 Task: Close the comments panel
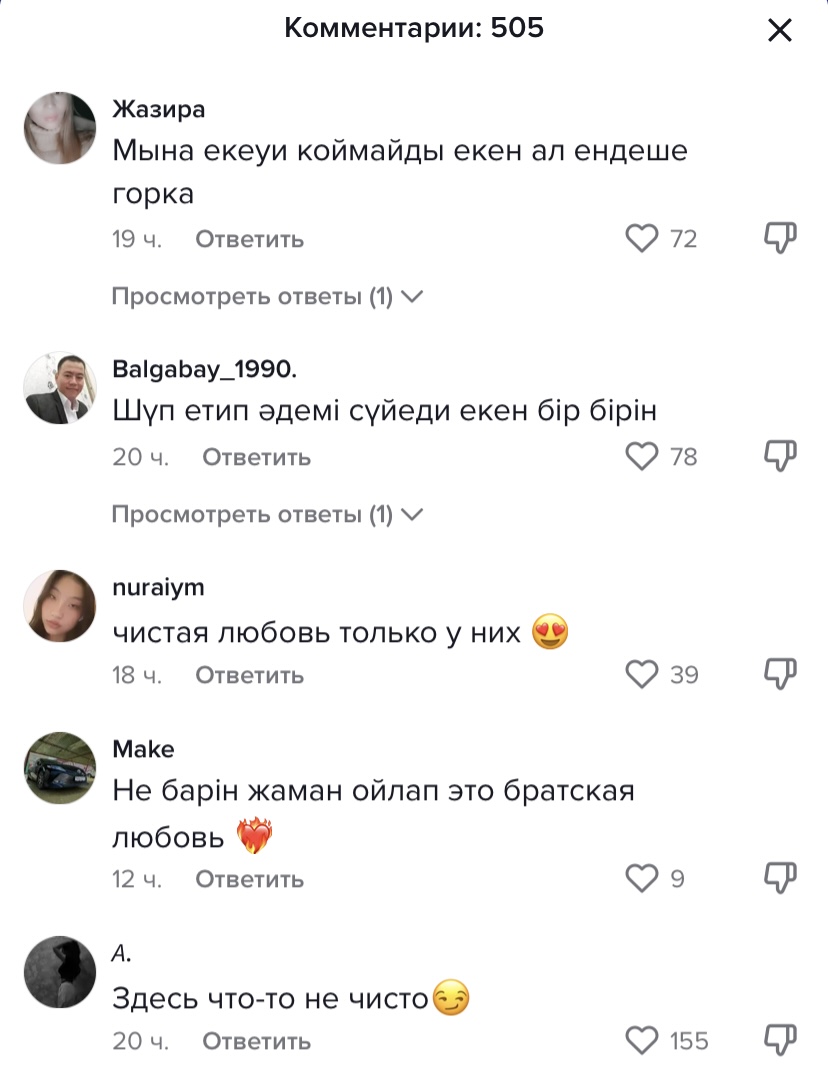779,31
